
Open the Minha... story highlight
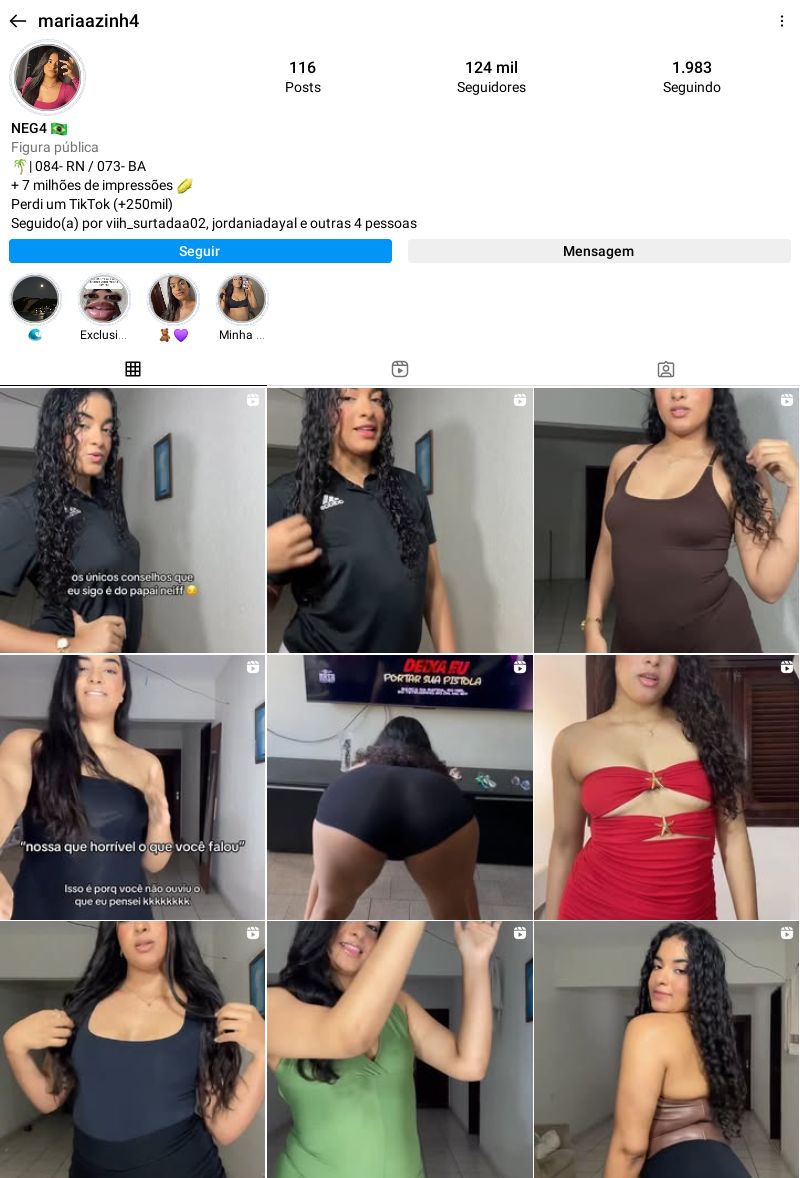point(242,300)
